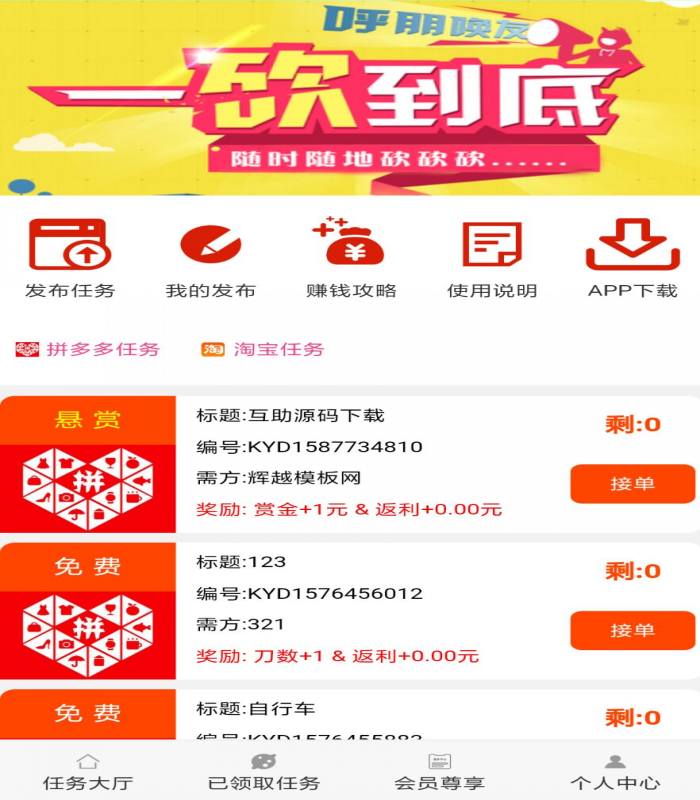The image size is (700, 800).
Task: Open 使用说明 usage instructions
Action: coord(491,258)
